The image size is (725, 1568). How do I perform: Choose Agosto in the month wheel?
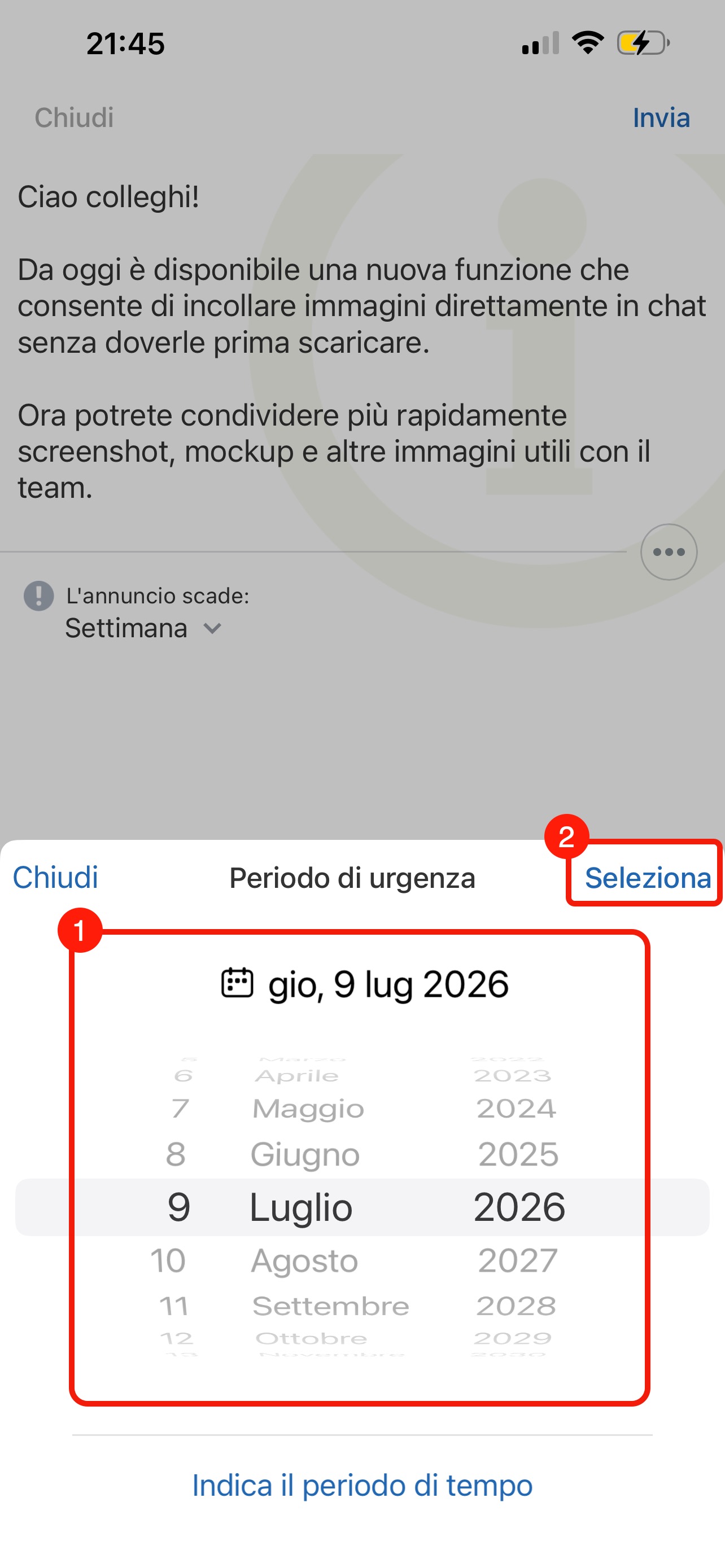pyautogui.click(x=304, y=1260)
